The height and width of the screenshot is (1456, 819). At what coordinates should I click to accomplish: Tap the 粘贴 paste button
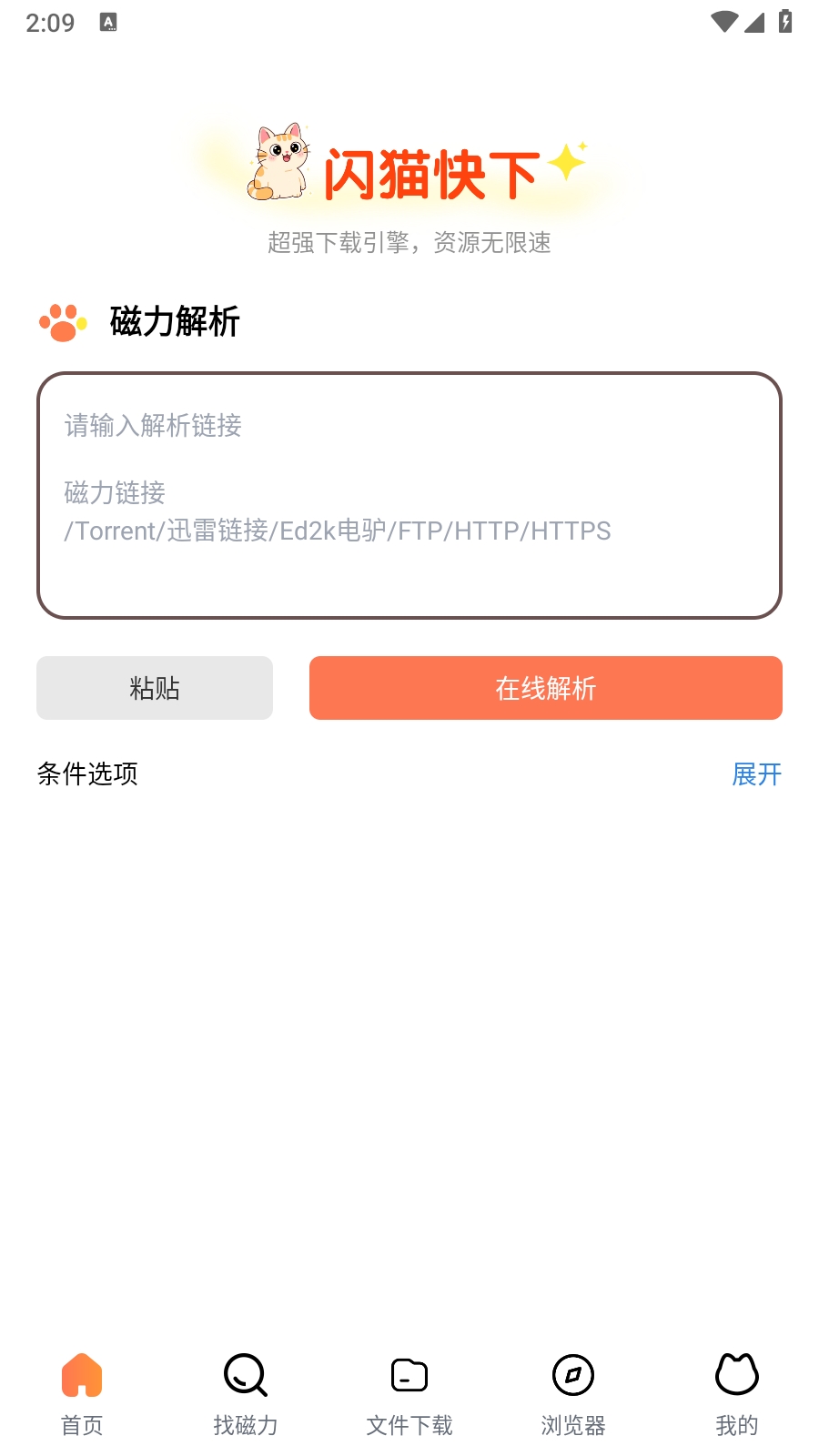[x=155, y=688]
